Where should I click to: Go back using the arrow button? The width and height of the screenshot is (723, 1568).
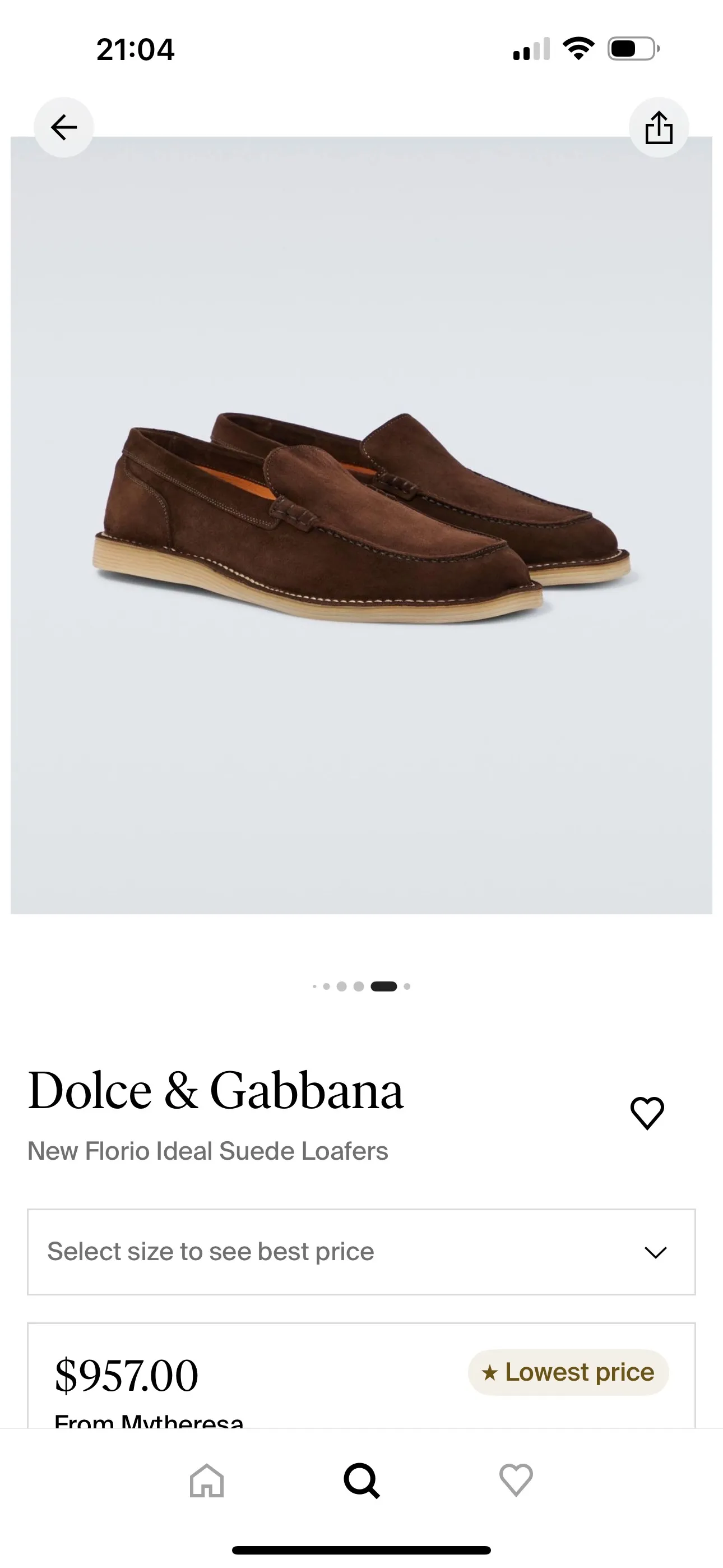tap(64, 127)
